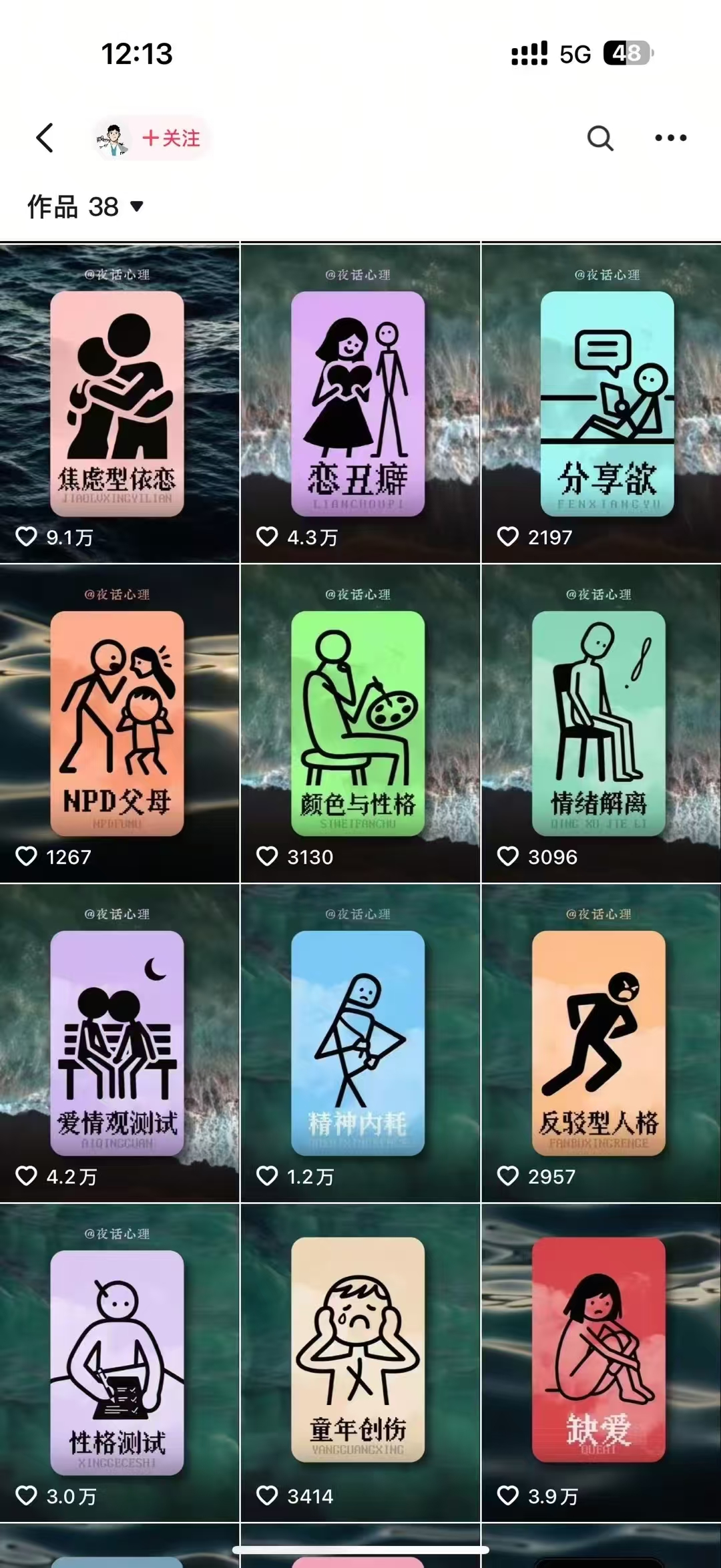This screenshot has height=1568, width=721.
Task: Open the 分享欲 video
Action: point(602,403)
